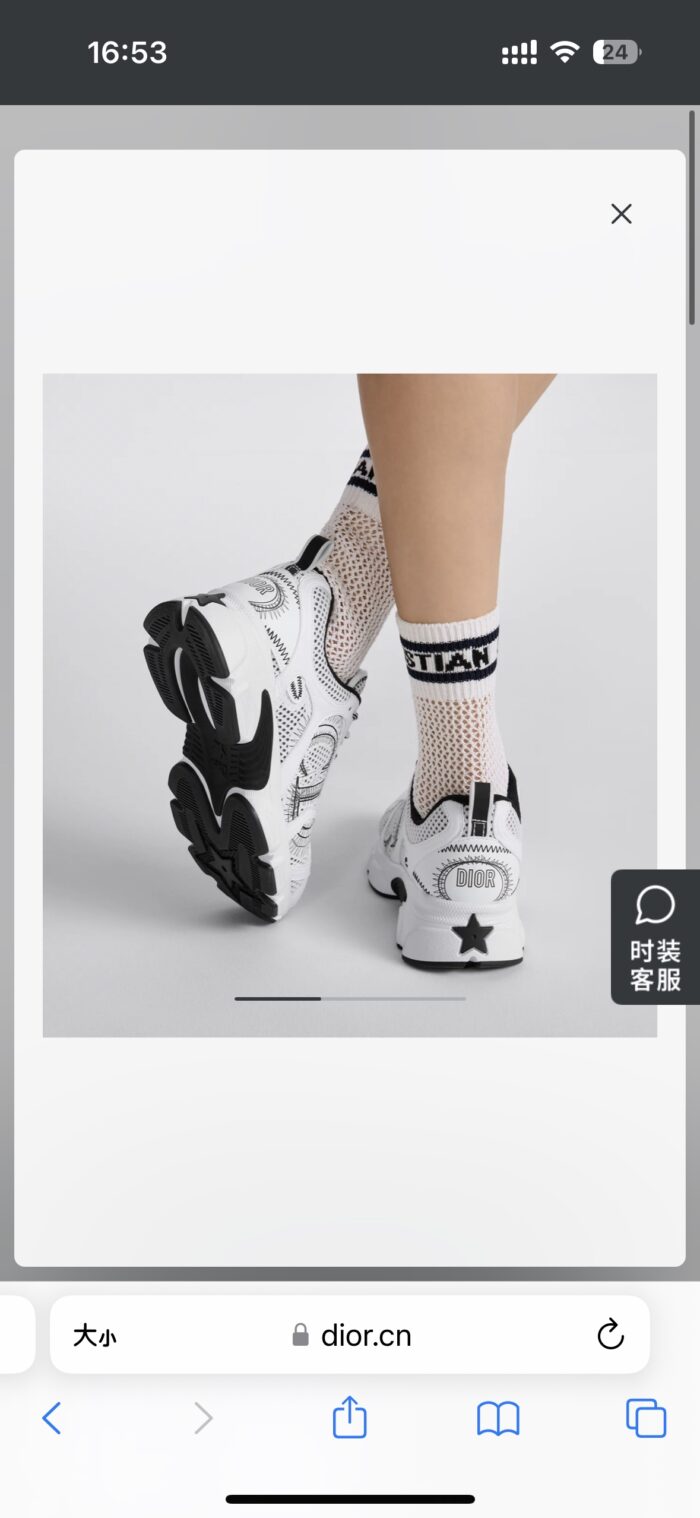Image resolution: width=700 pixels, height=1518 pixels.
Task: Open Safari bookmarks
Action: [x=498, y=1418]
